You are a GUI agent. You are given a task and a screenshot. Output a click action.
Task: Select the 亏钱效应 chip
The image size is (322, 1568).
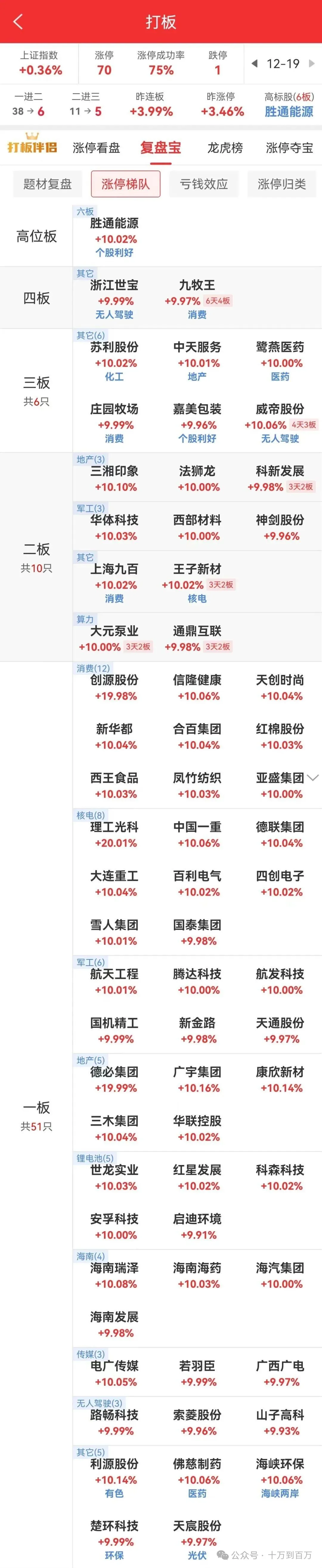(x=203, y=184)
